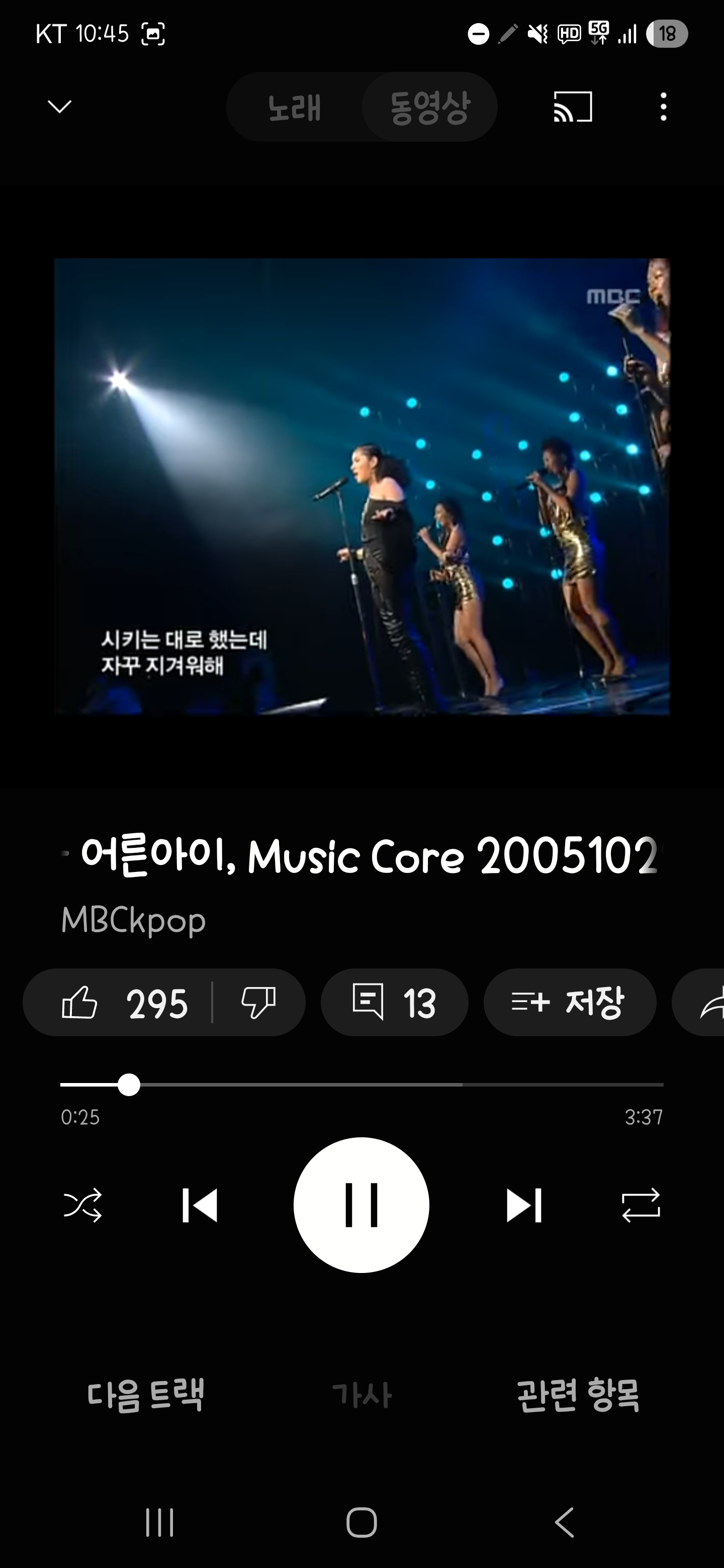Skip to the next track
This screenshot has width=724, height=1568.
[524, 1205]
